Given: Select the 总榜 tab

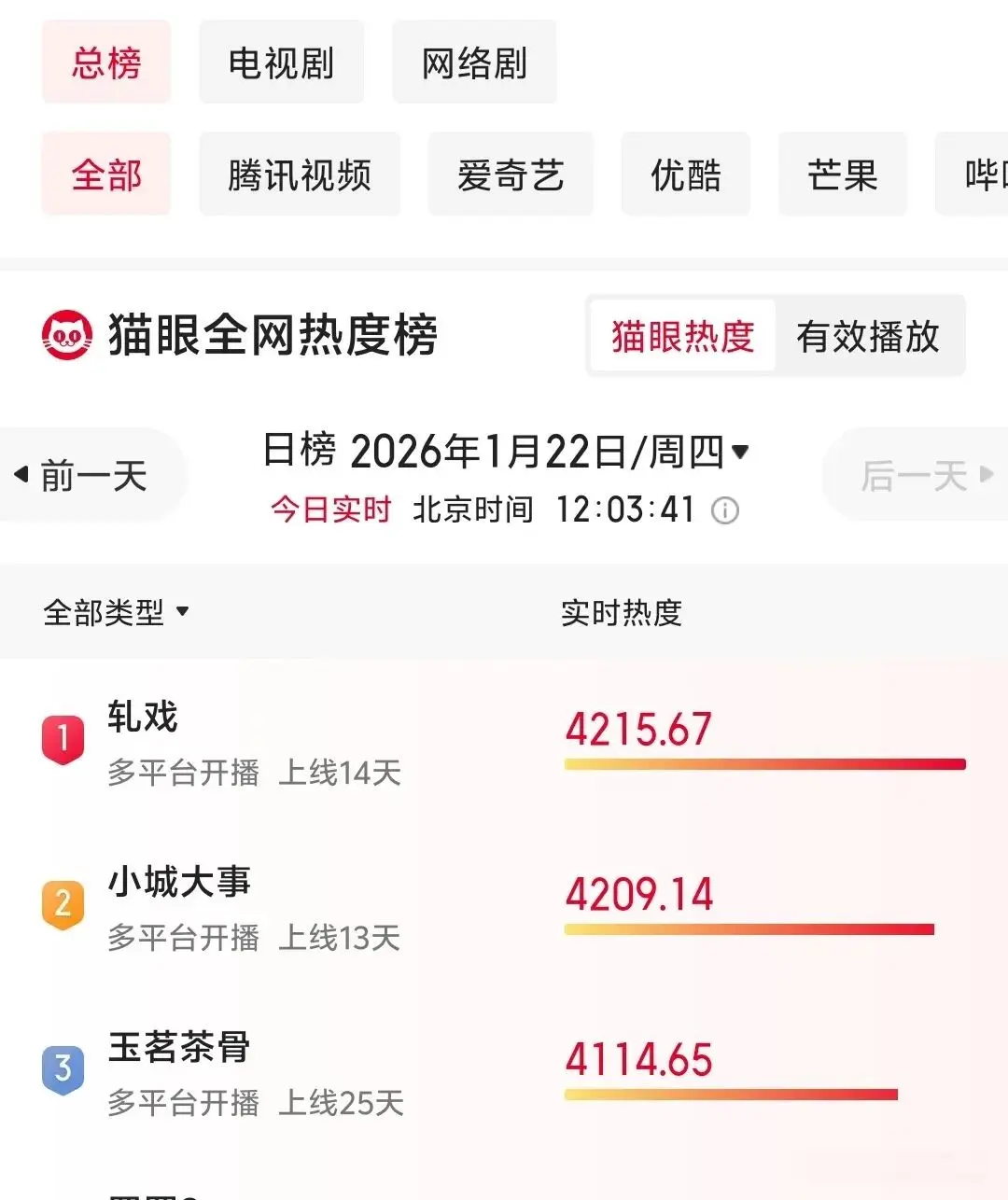Looking at the screenshot, I should 106,63.
